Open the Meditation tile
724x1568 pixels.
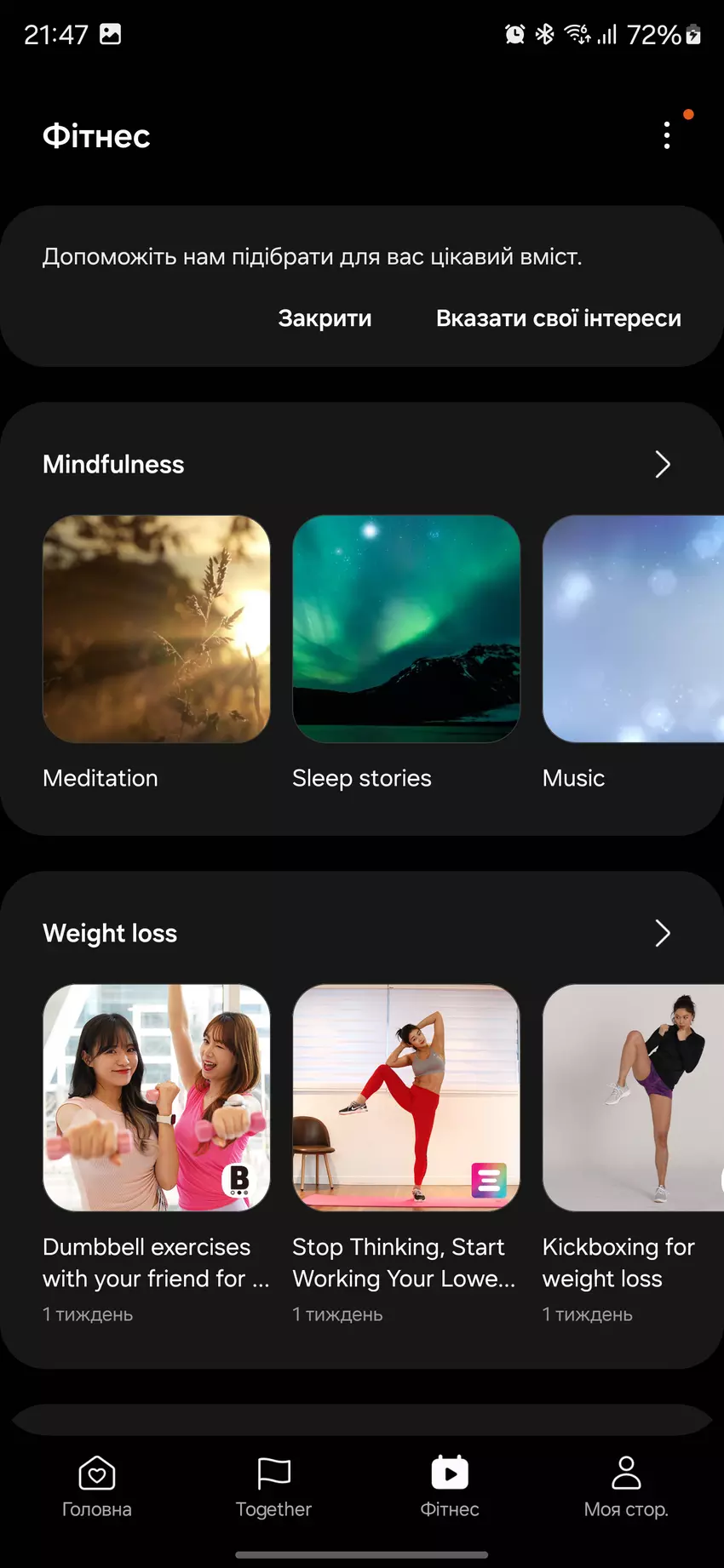point(157,629)
